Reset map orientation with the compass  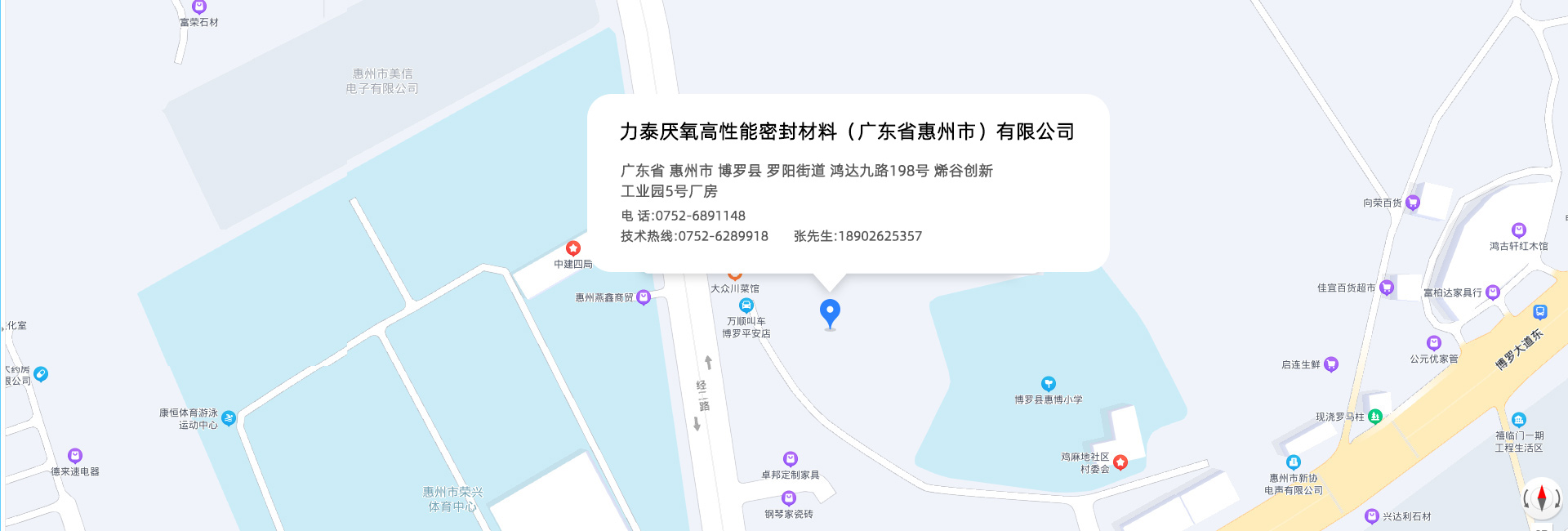pos(1542,498)
